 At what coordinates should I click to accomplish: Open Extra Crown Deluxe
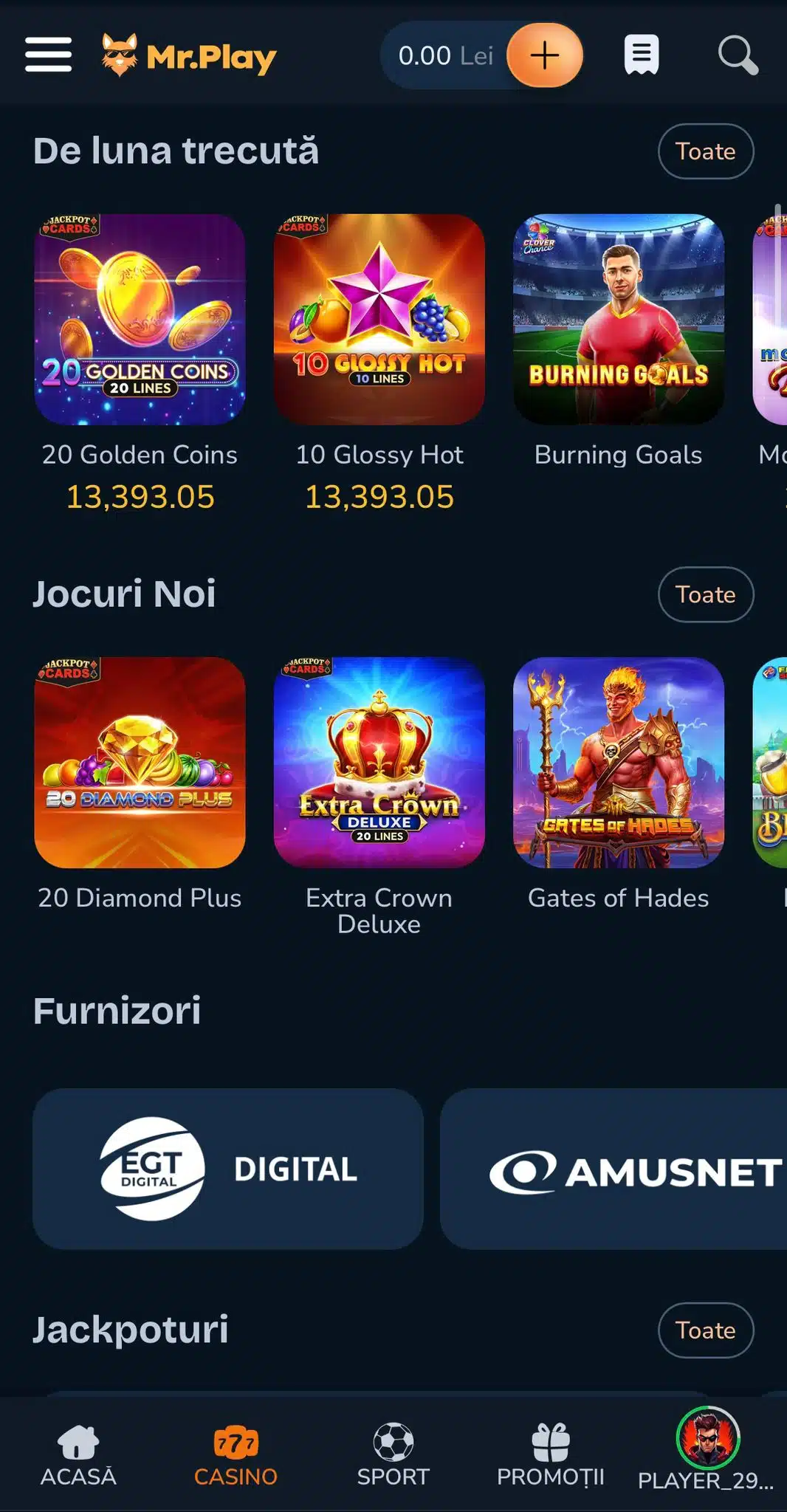pyautogui.click(x=379, y=763)
